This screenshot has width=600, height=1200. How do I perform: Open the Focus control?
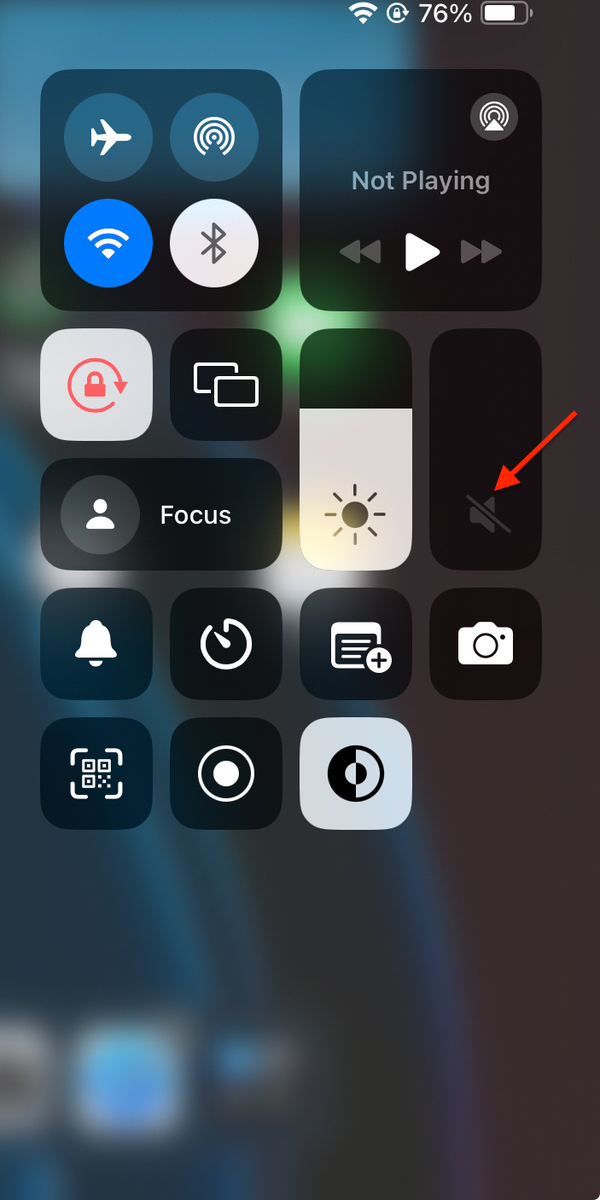(161, 515)
